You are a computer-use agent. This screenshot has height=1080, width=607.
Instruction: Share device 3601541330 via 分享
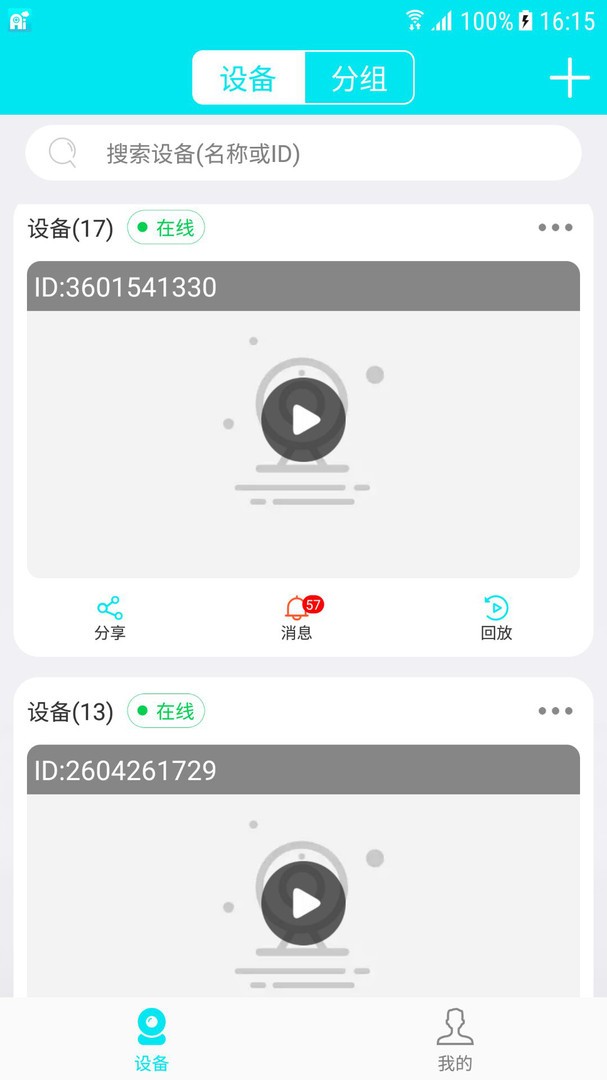click(x=110, y=617)
